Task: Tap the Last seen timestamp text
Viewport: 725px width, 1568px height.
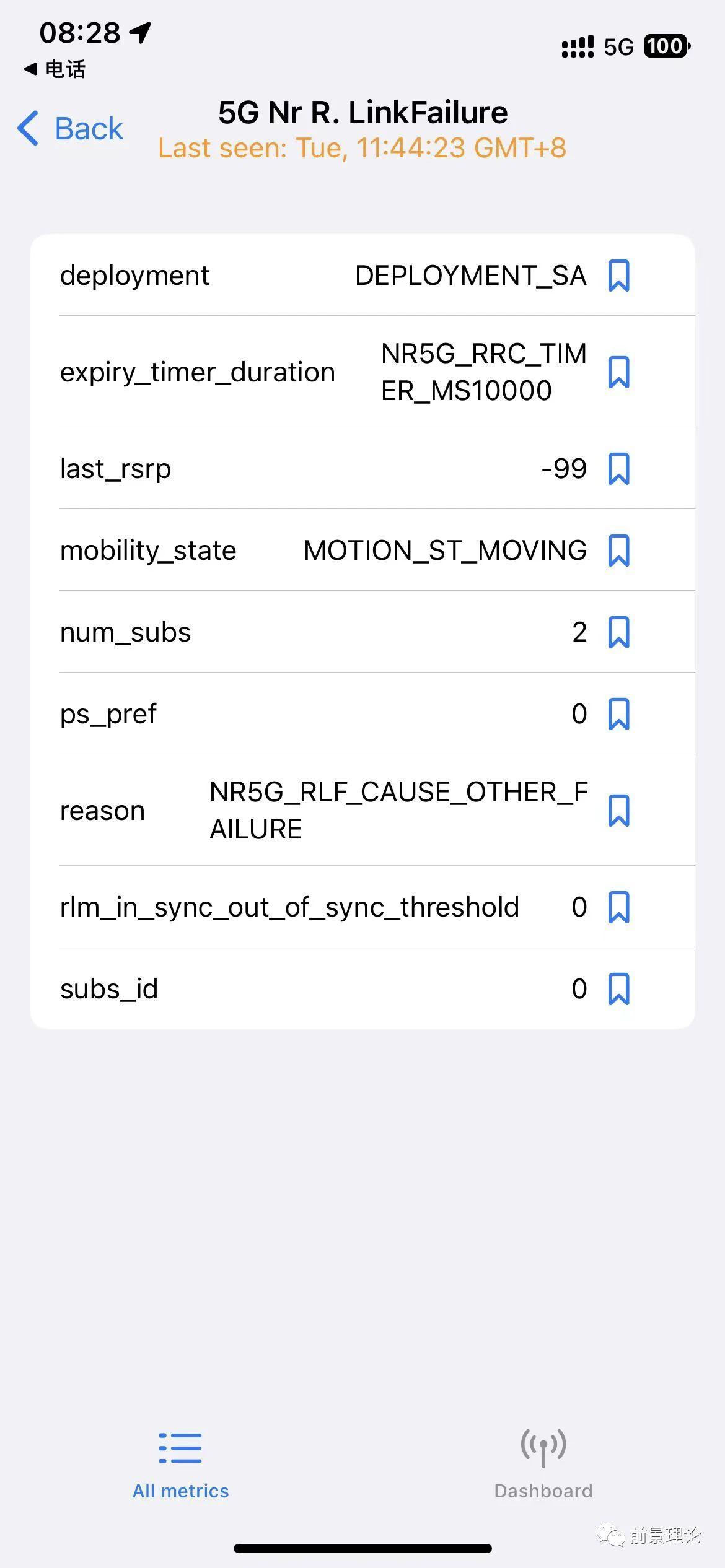Action: [x=362, y=148]
